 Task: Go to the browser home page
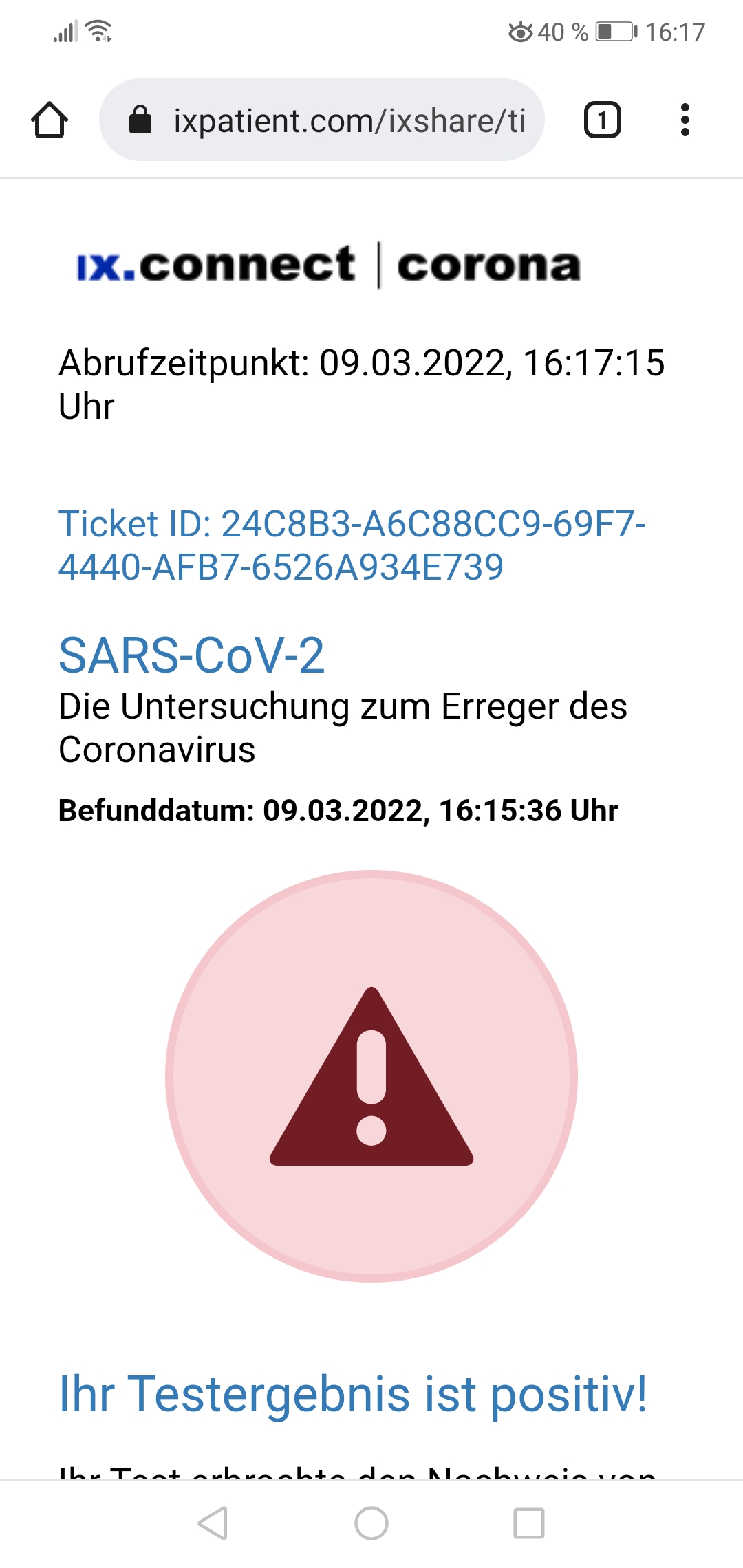point(50,120)
